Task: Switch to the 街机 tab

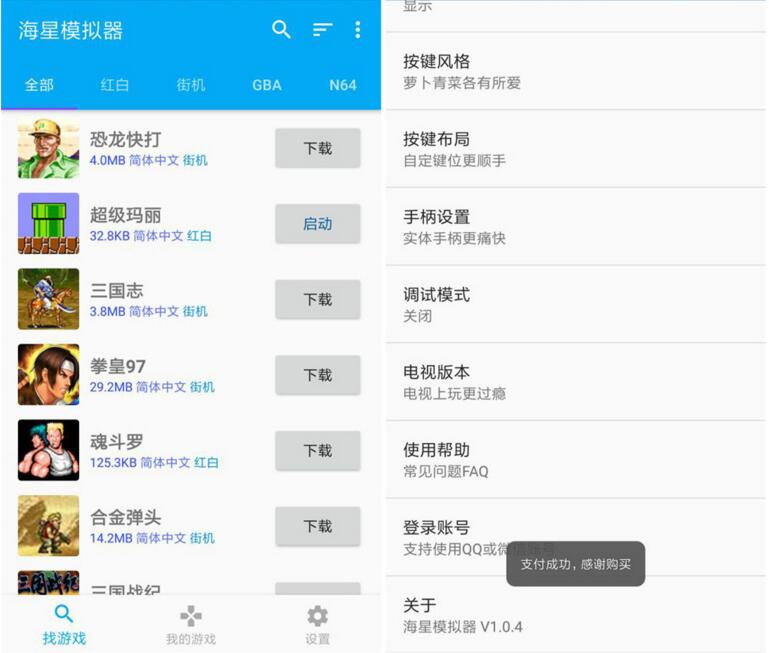Action: [191, 85]
